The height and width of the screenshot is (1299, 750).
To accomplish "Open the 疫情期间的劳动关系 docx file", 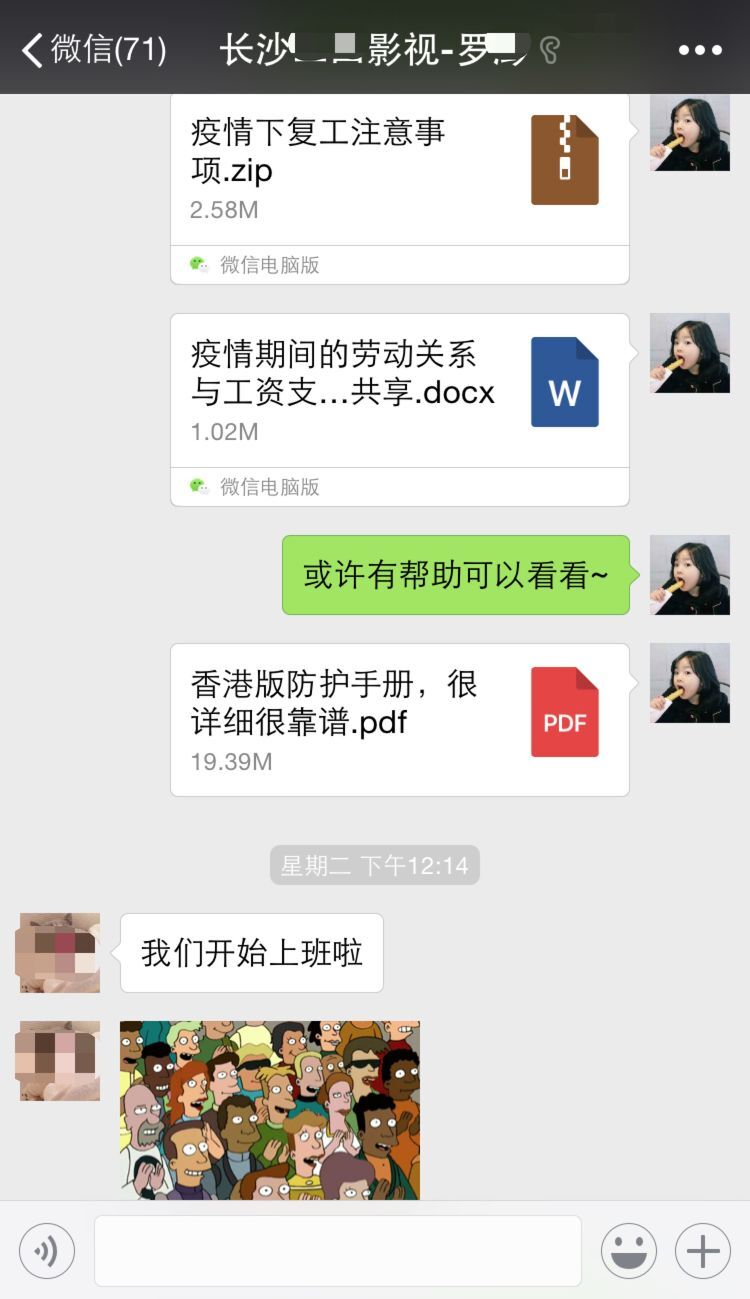I will point(399,392).
